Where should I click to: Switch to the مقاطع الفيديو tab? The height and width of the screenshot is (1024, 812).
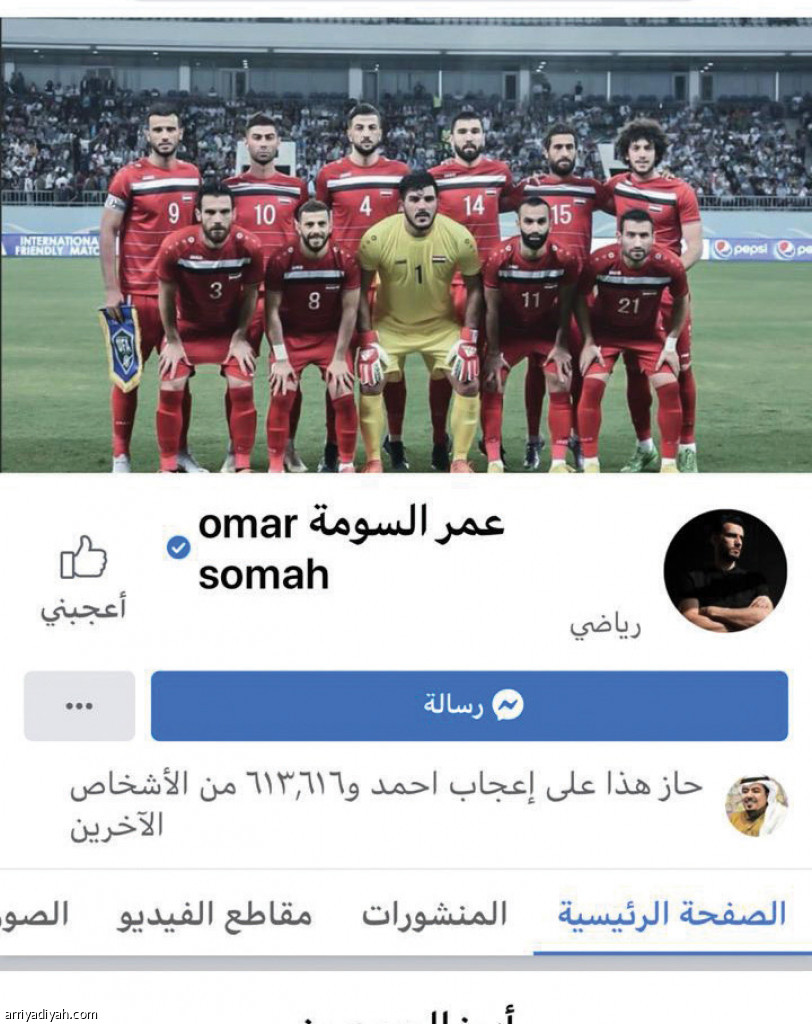tap(214, 914)
